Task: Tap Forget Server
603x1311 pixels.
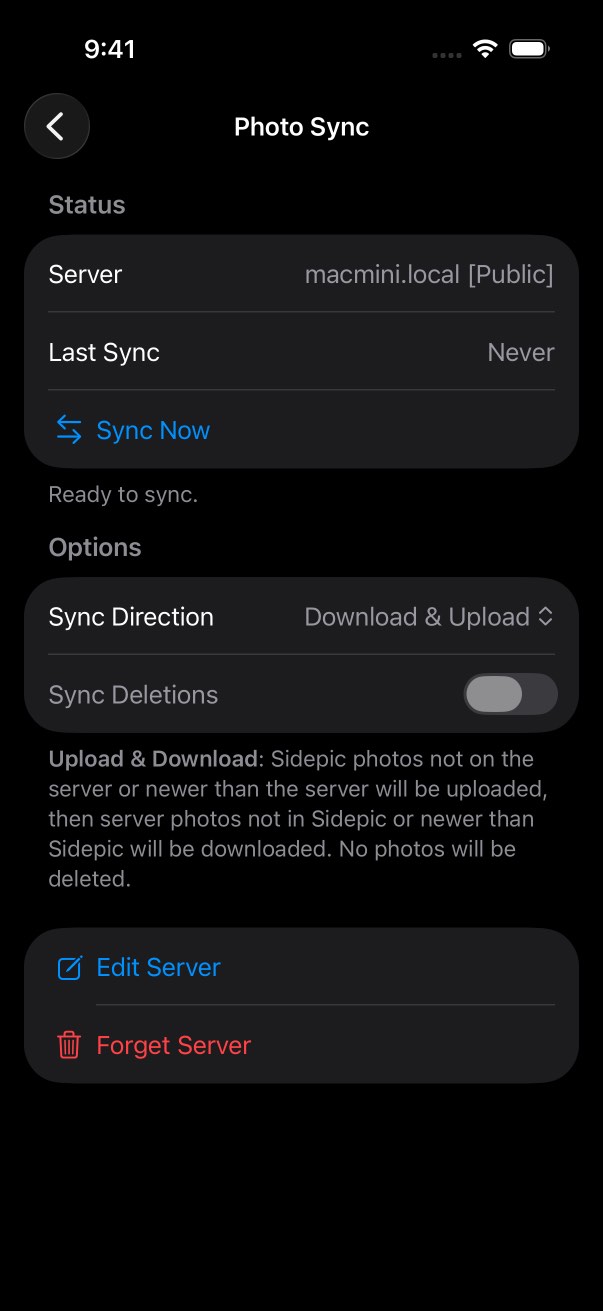Action: (301, 1045)
